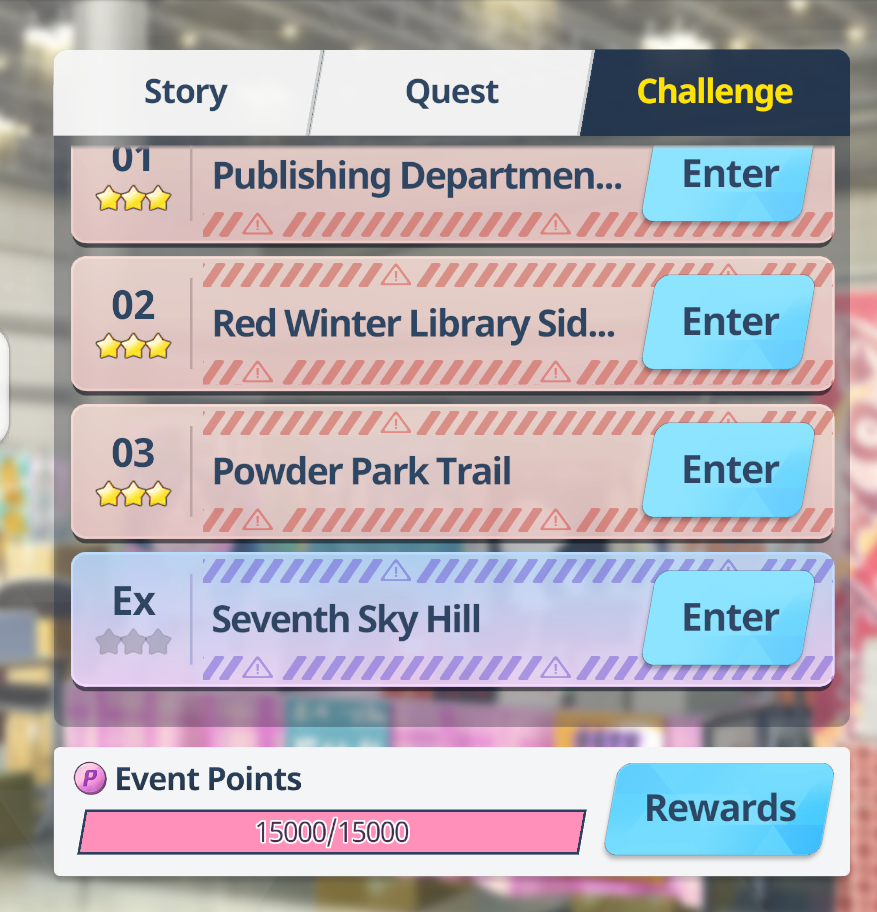The width and height of the screenshot is (877, 912).
Task: Switch to the Story tab
Action: [x=186, y=93]
